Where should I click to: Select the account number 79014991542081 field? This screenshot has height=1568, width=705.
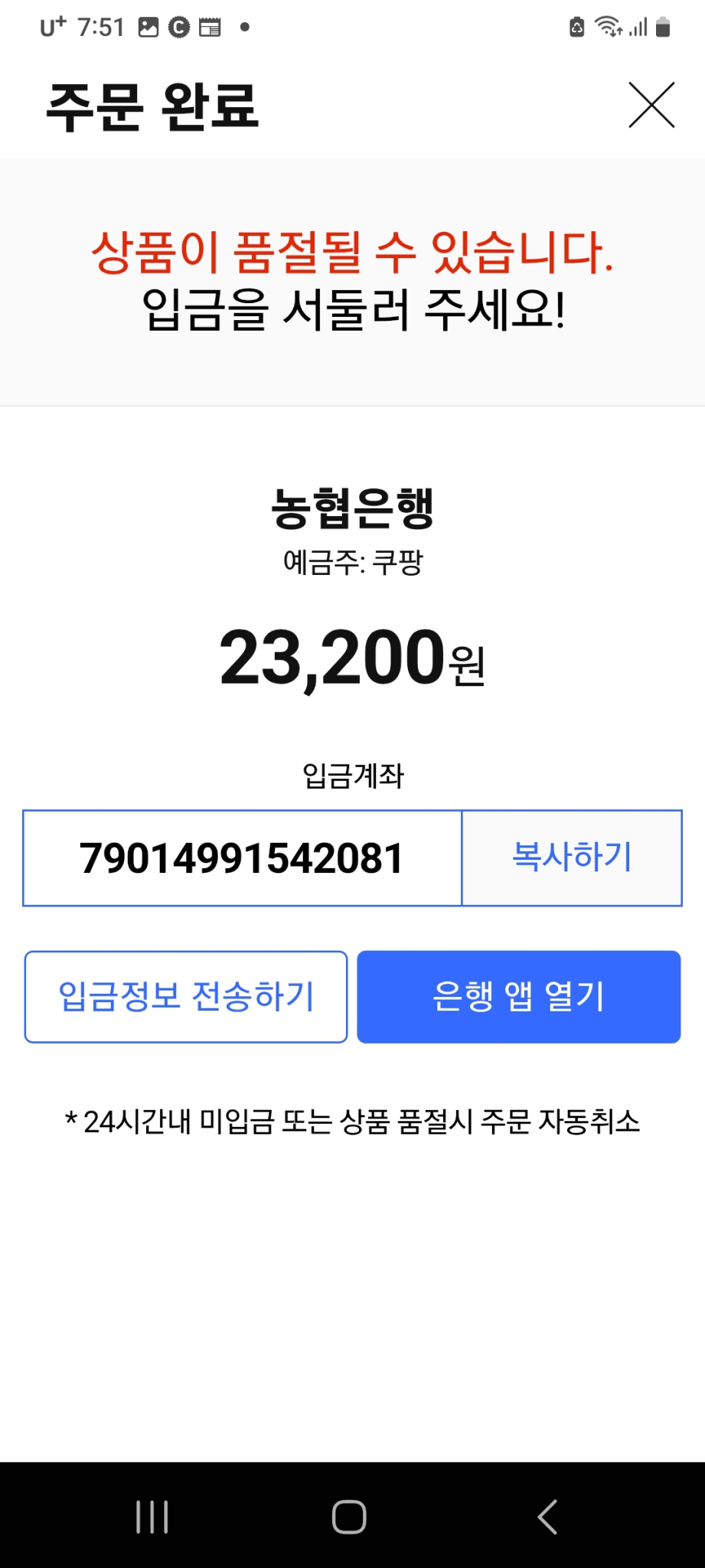pyautogui.click(x=243, y=857)
